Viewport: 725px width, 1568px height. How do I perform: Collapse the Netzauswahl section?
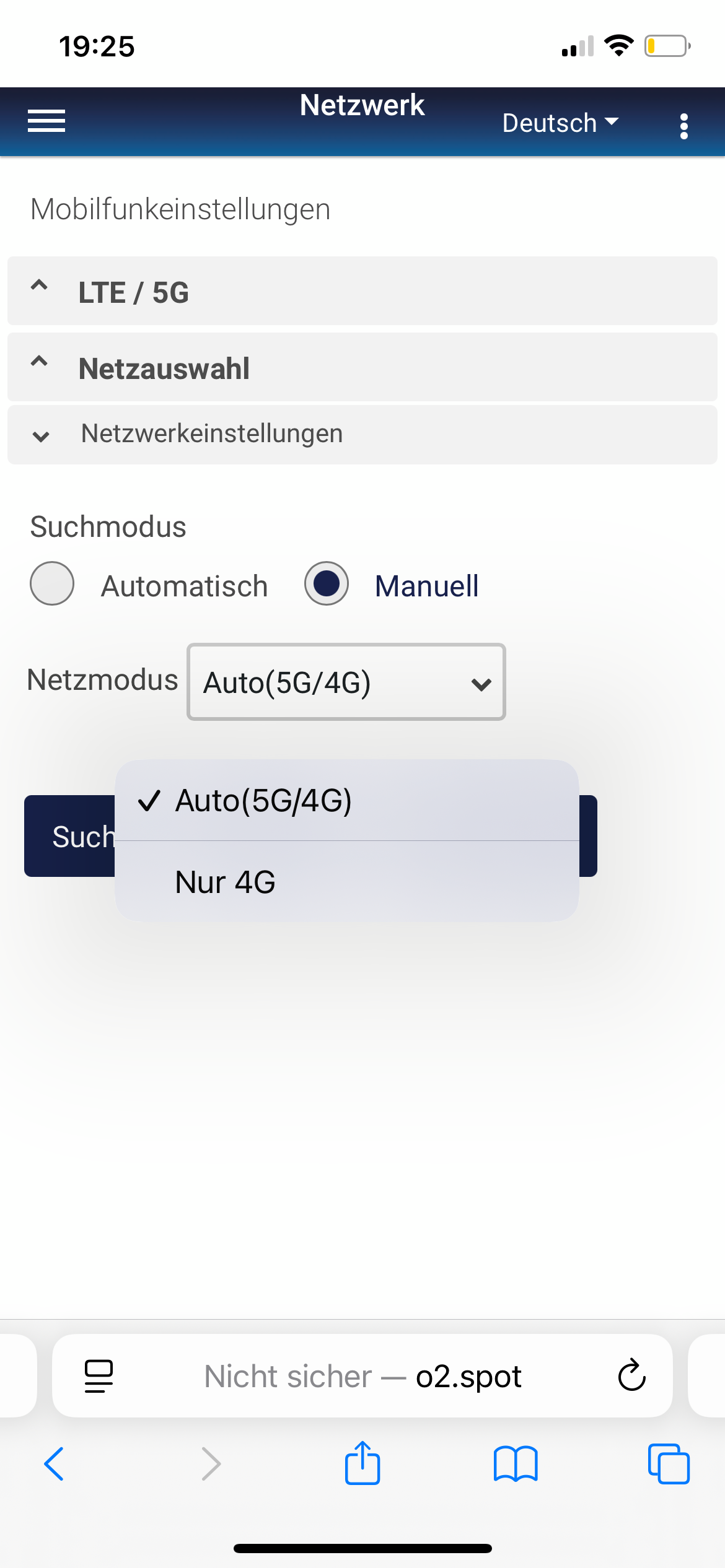pos(362,368)
